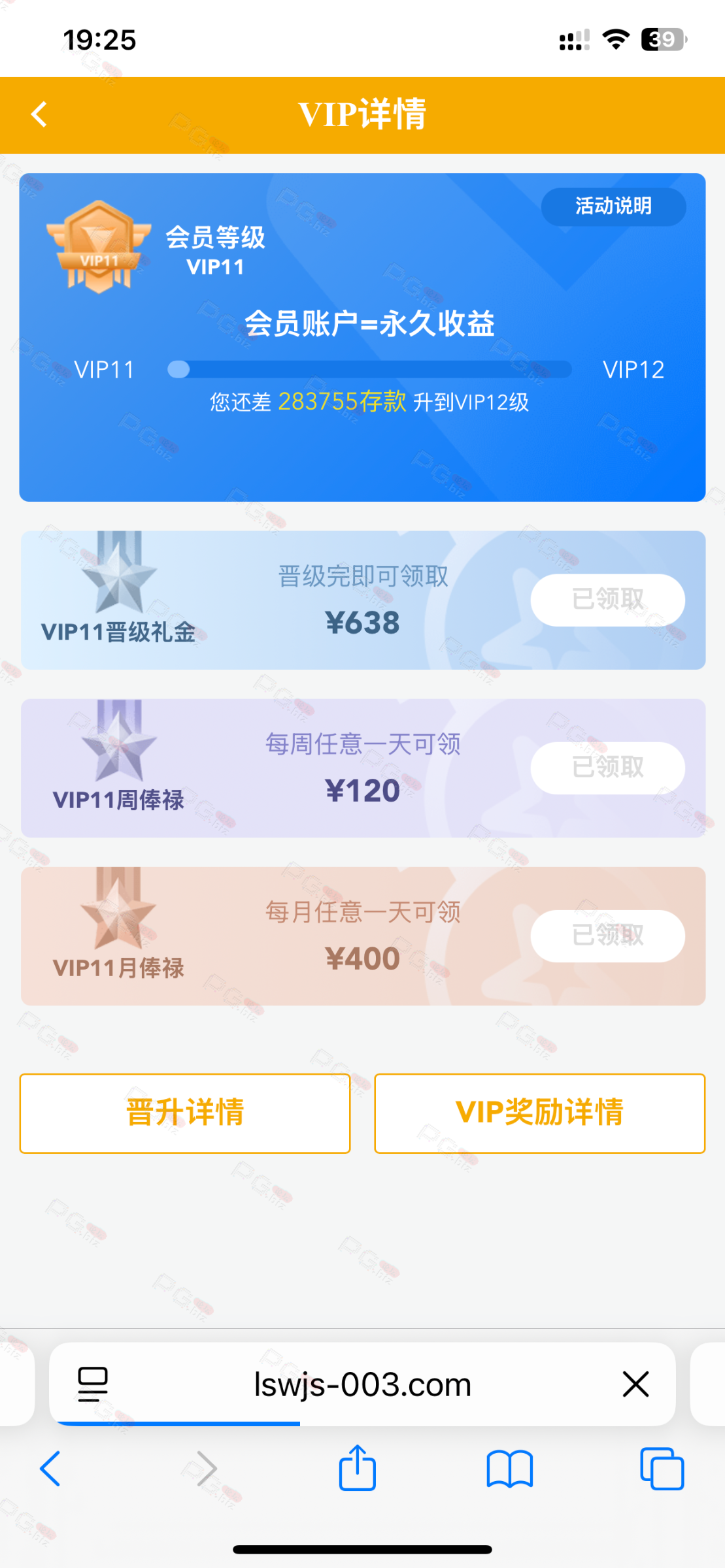Tap 已领取 for VIP11晋级礼金
725x1568 pixels.
click(607, 600)
